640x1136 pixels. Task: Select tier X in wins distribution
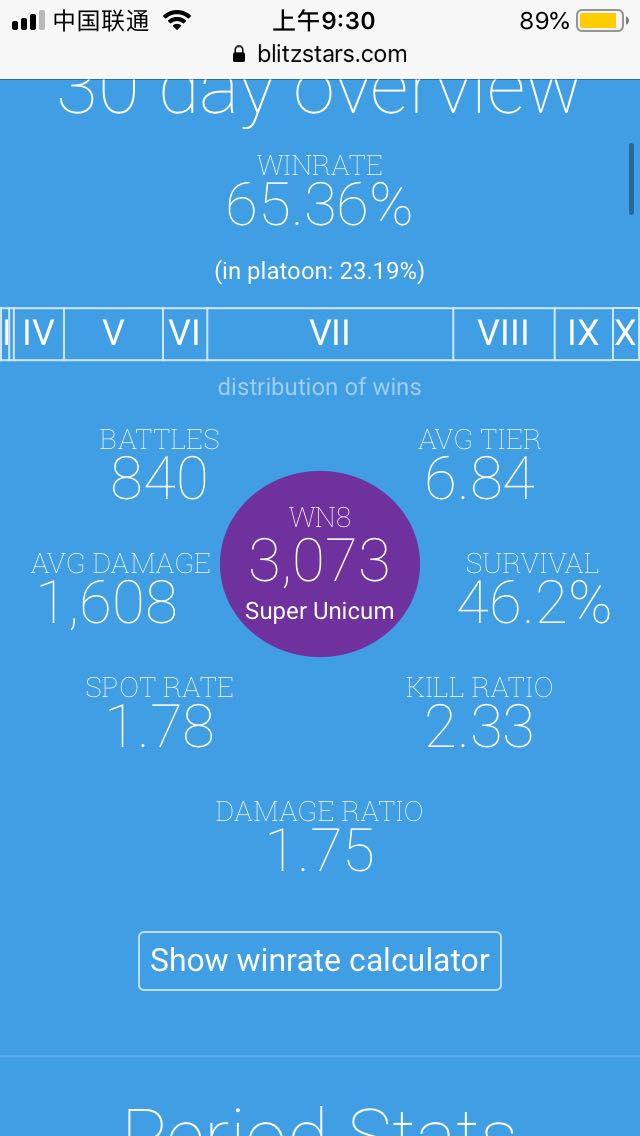point(626,333)
